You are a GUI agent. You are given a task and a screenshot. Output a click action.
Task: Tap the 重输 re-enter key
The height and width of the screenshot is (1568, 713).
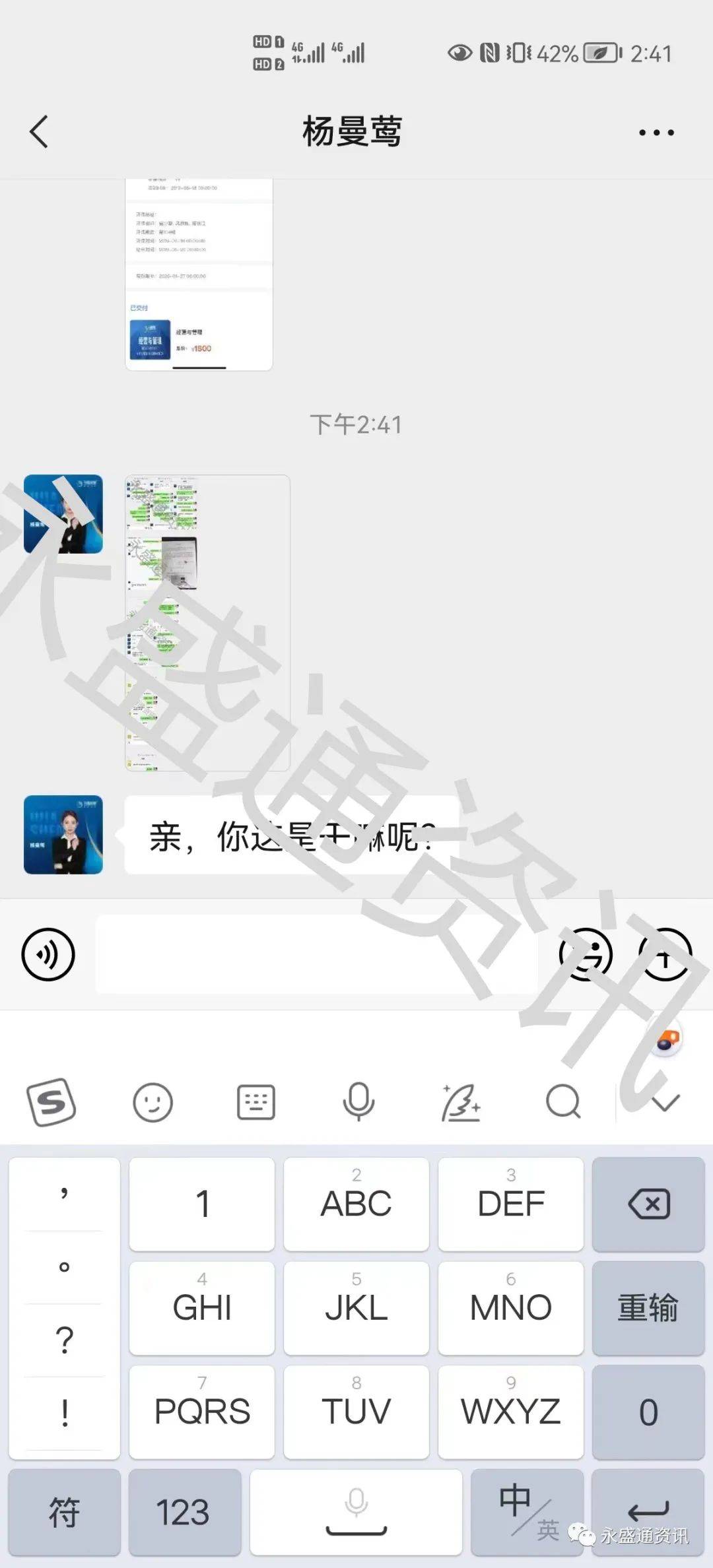pos(648,1308)
